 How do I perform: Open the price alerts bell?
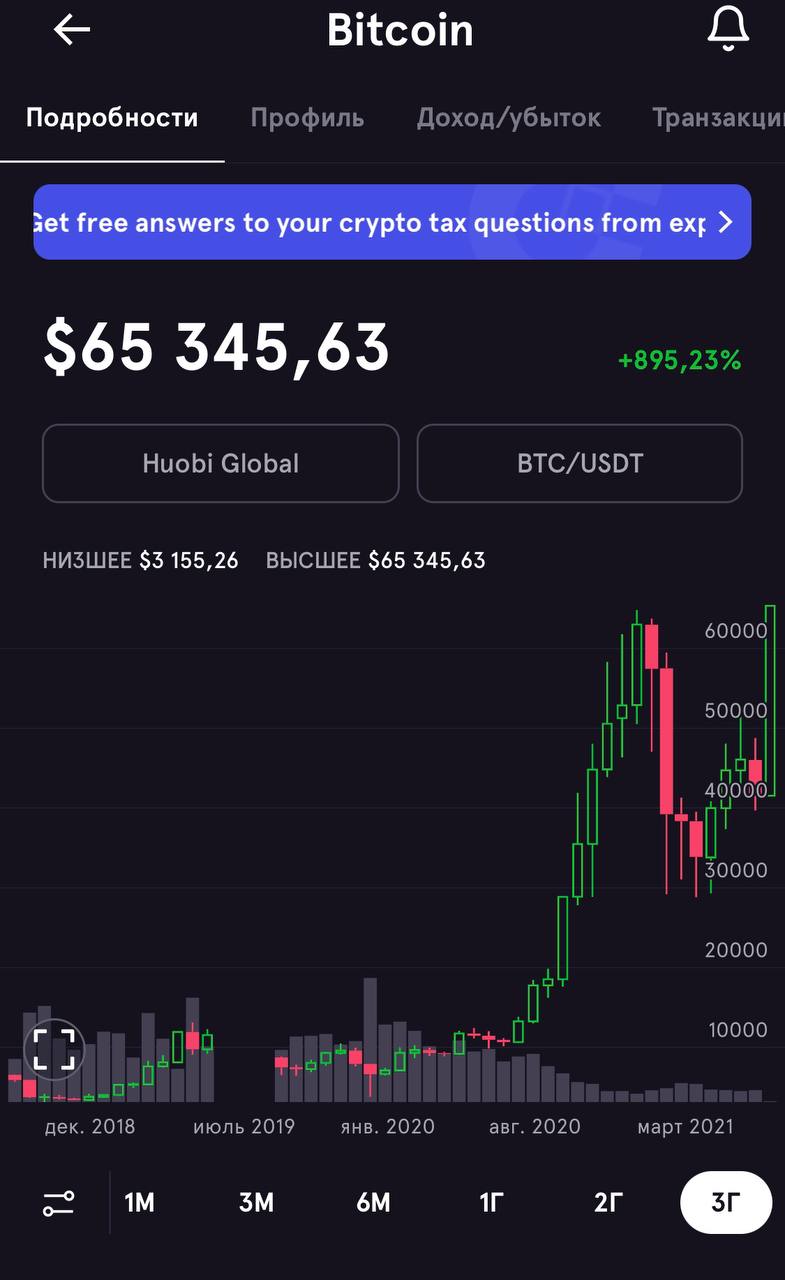(x=728, y=28)
